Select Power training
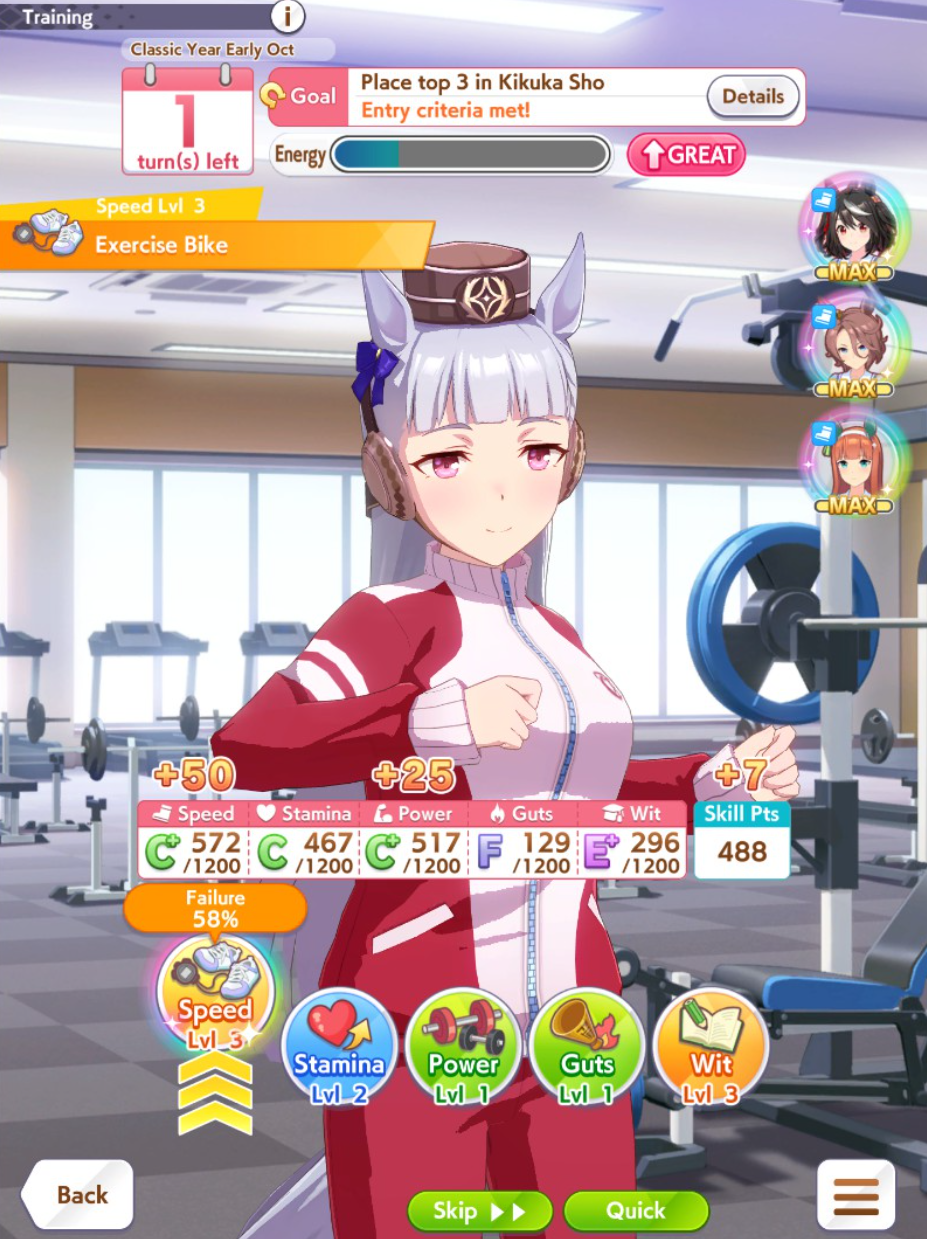The height and width of the screenshot is (1239, 927). [463, 1047]
